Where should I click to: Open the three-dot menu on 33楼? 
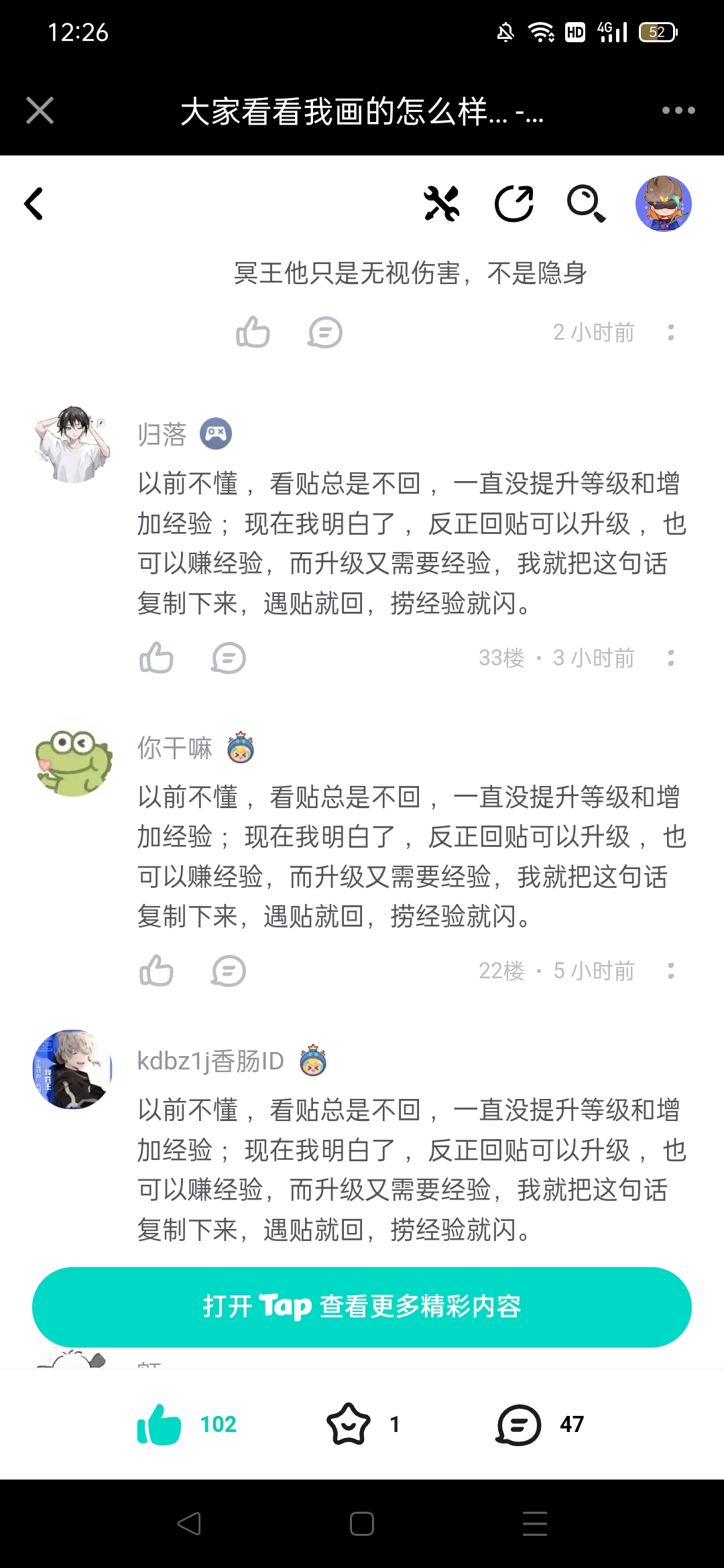pyautogui.click(x=672, y=659)
